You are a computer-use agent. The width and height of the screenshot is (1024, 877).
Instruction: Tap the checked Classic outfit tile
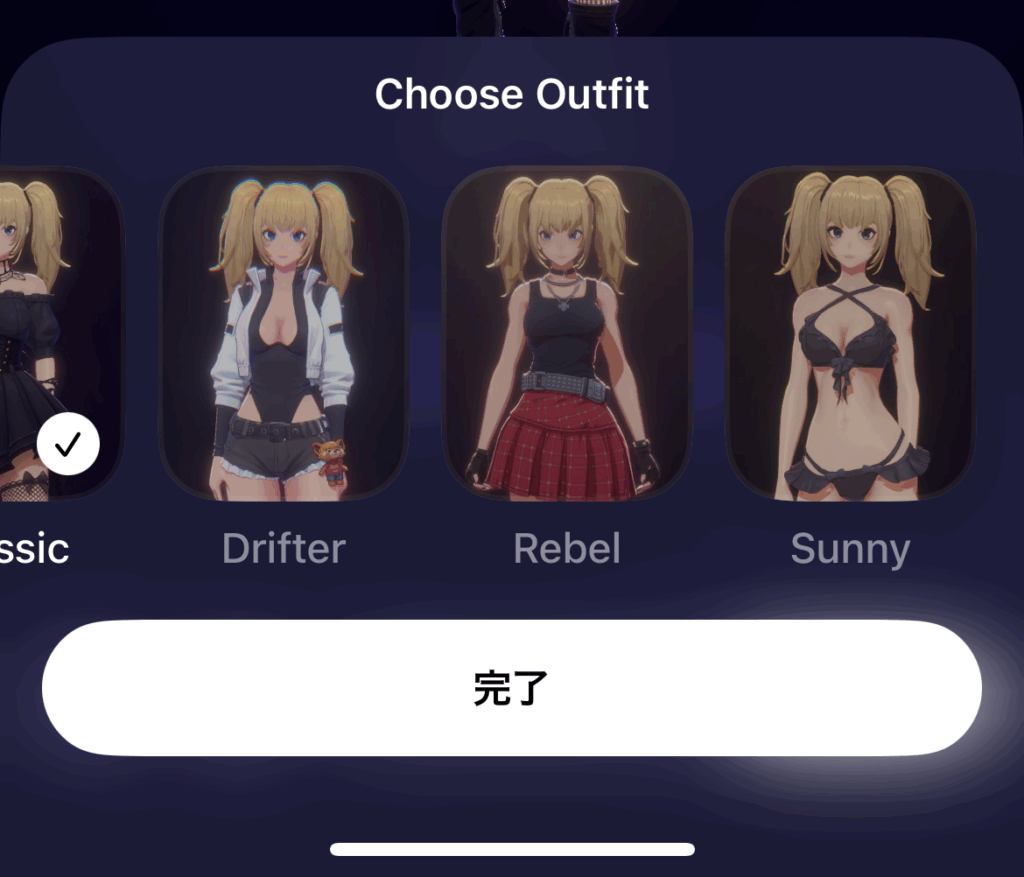55,333
